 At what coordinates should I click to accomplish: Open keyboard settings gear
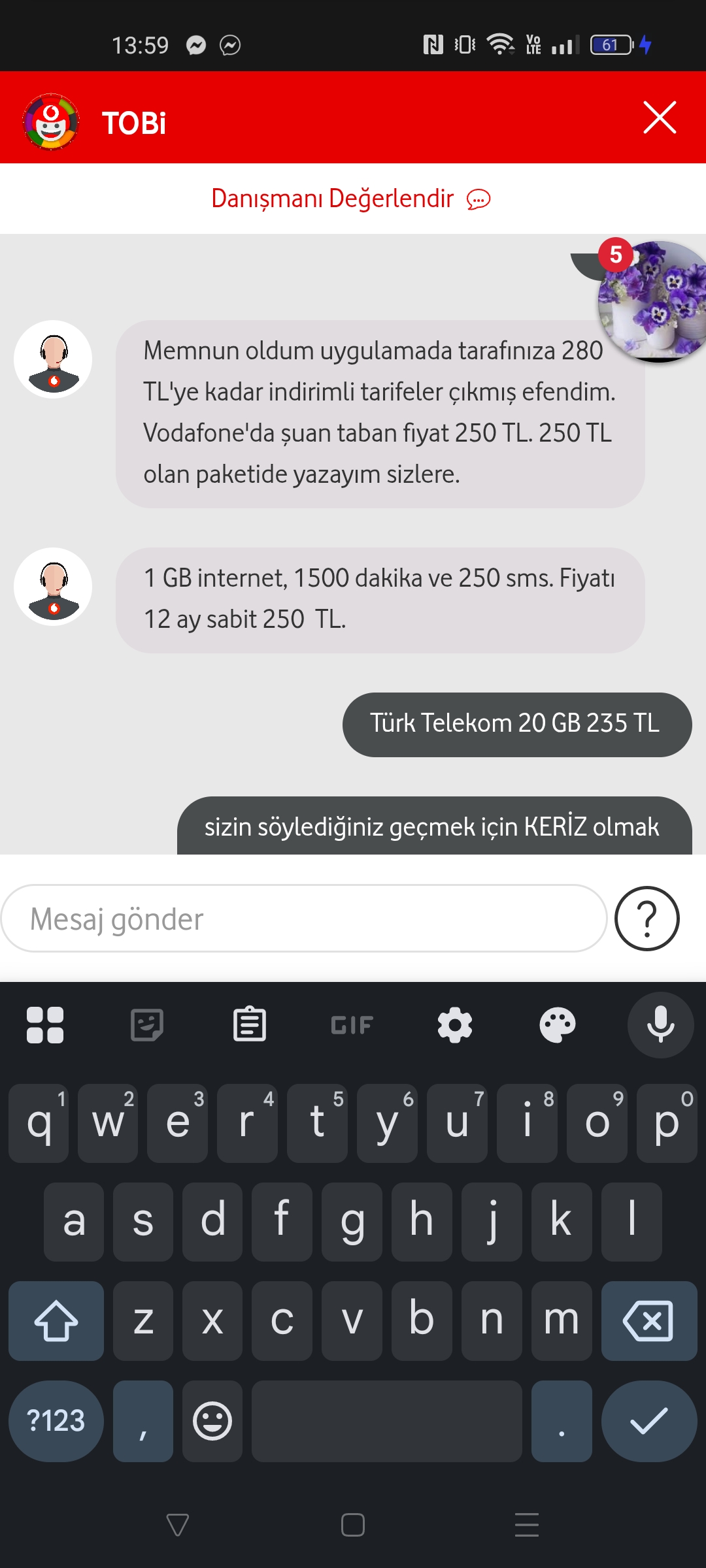point(455,1024)
